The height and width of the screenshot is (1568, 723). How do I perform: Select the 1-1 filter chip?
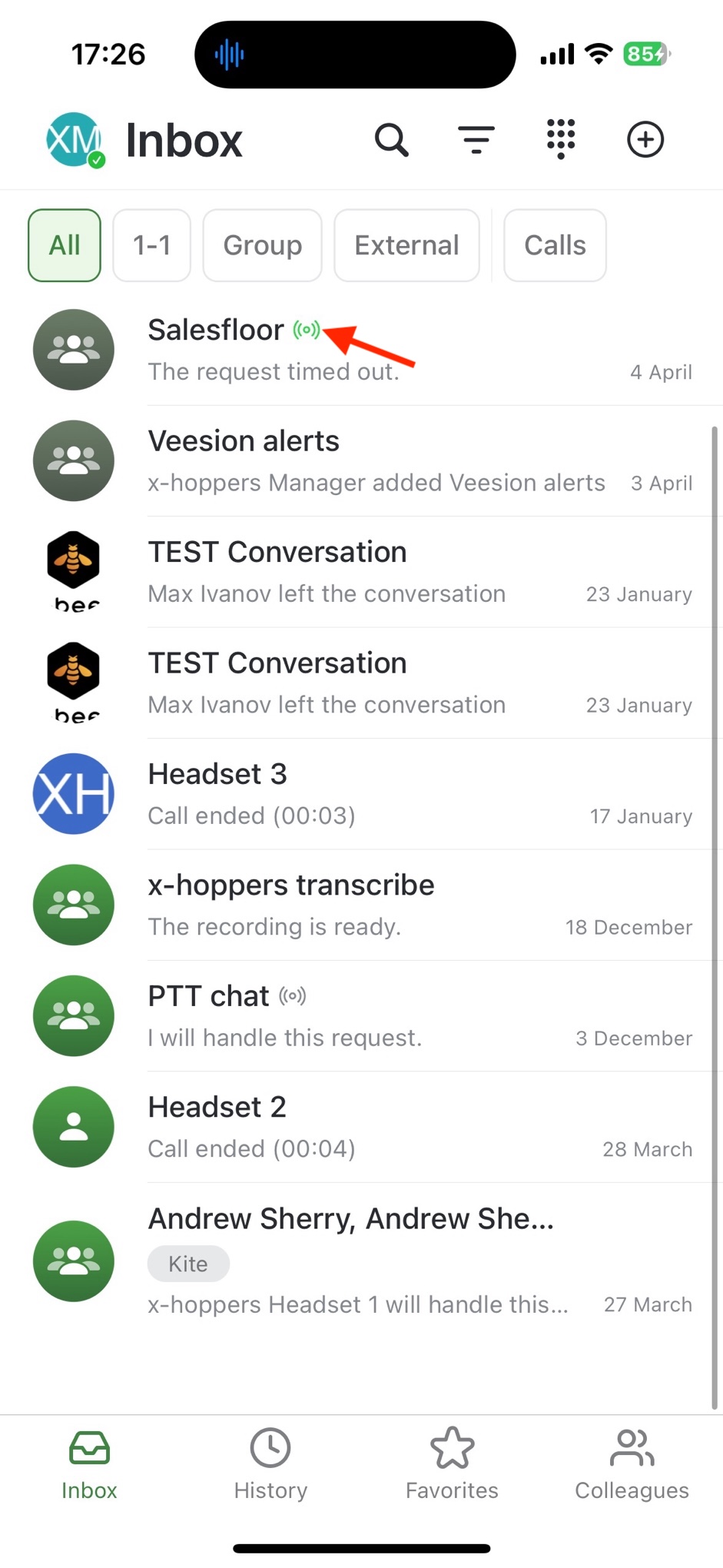tap(151, 245)
